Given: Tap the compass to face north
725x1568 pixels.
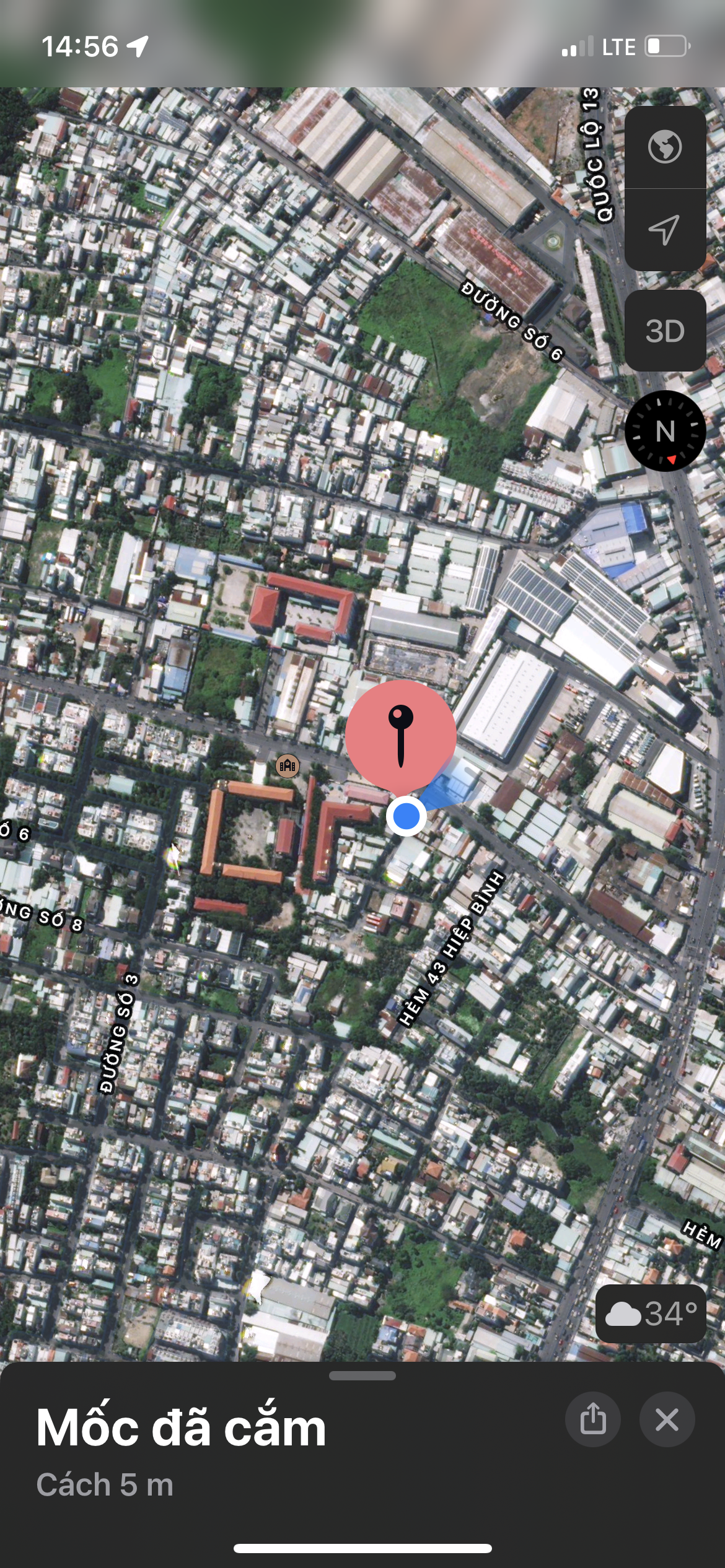Looking at the screenshot, I should 665,431.
